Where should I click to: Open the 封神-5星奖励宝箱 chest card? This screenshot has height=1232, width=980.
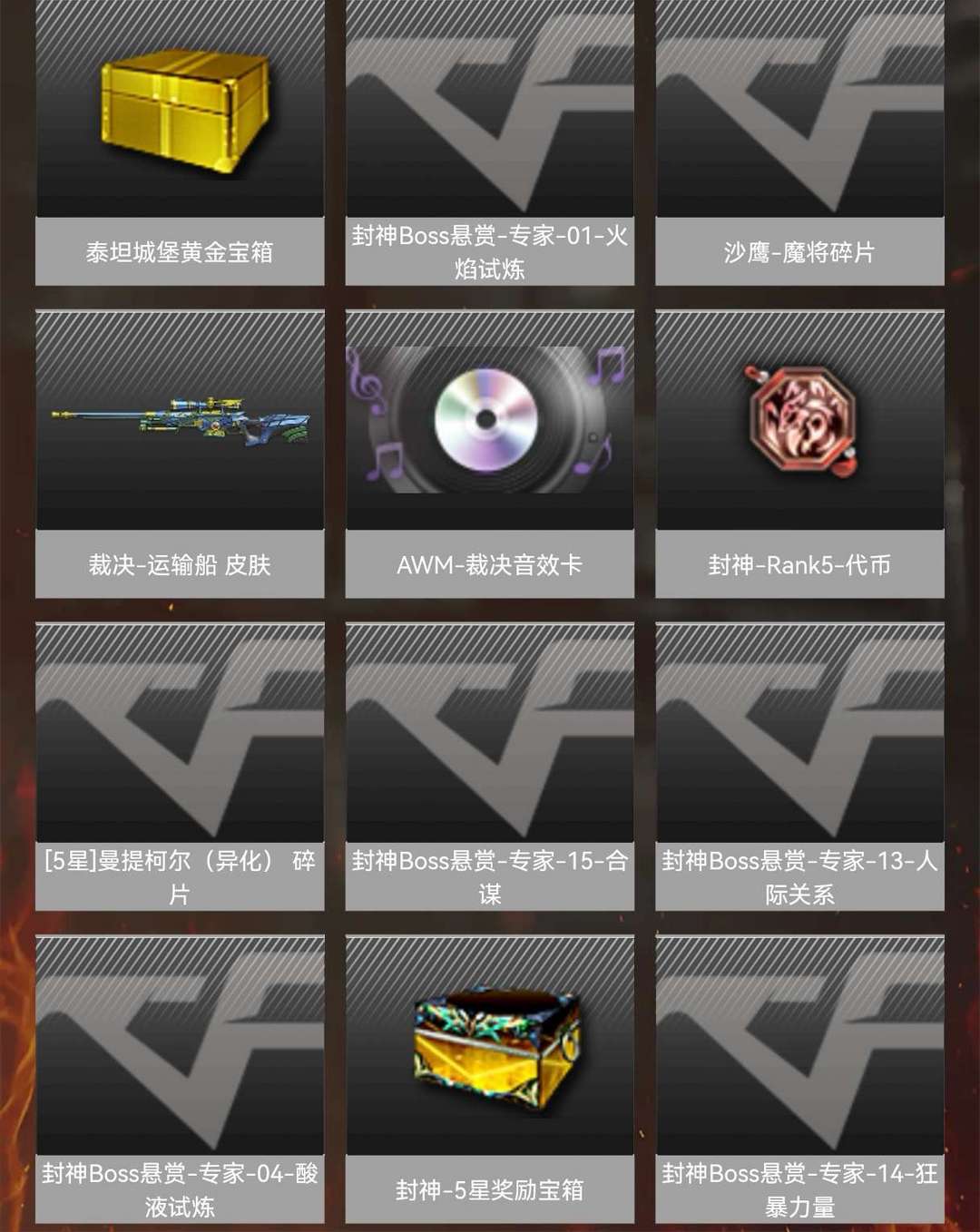(x=490, y=1080)
